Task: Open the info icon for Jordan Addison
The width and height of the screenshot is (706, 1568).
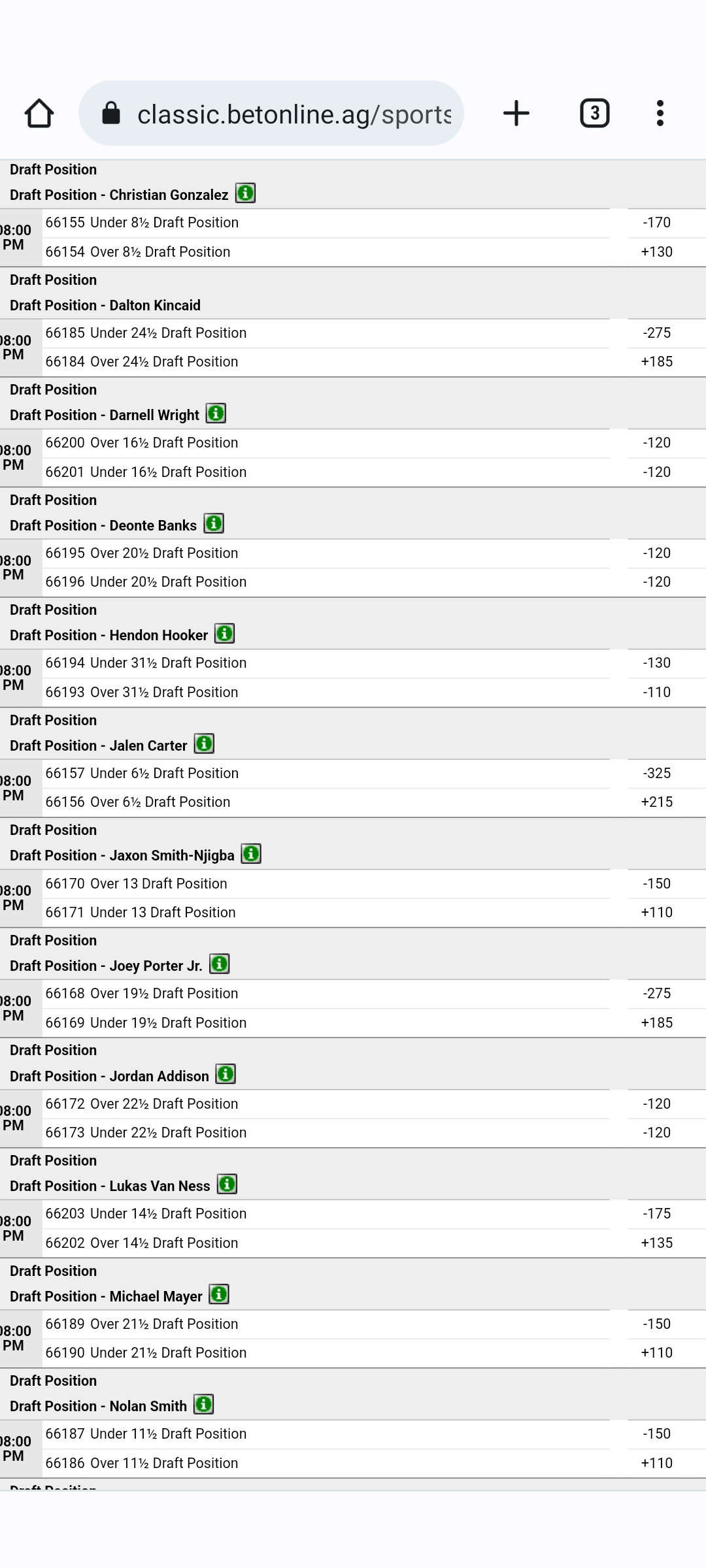Action: 226,1074
